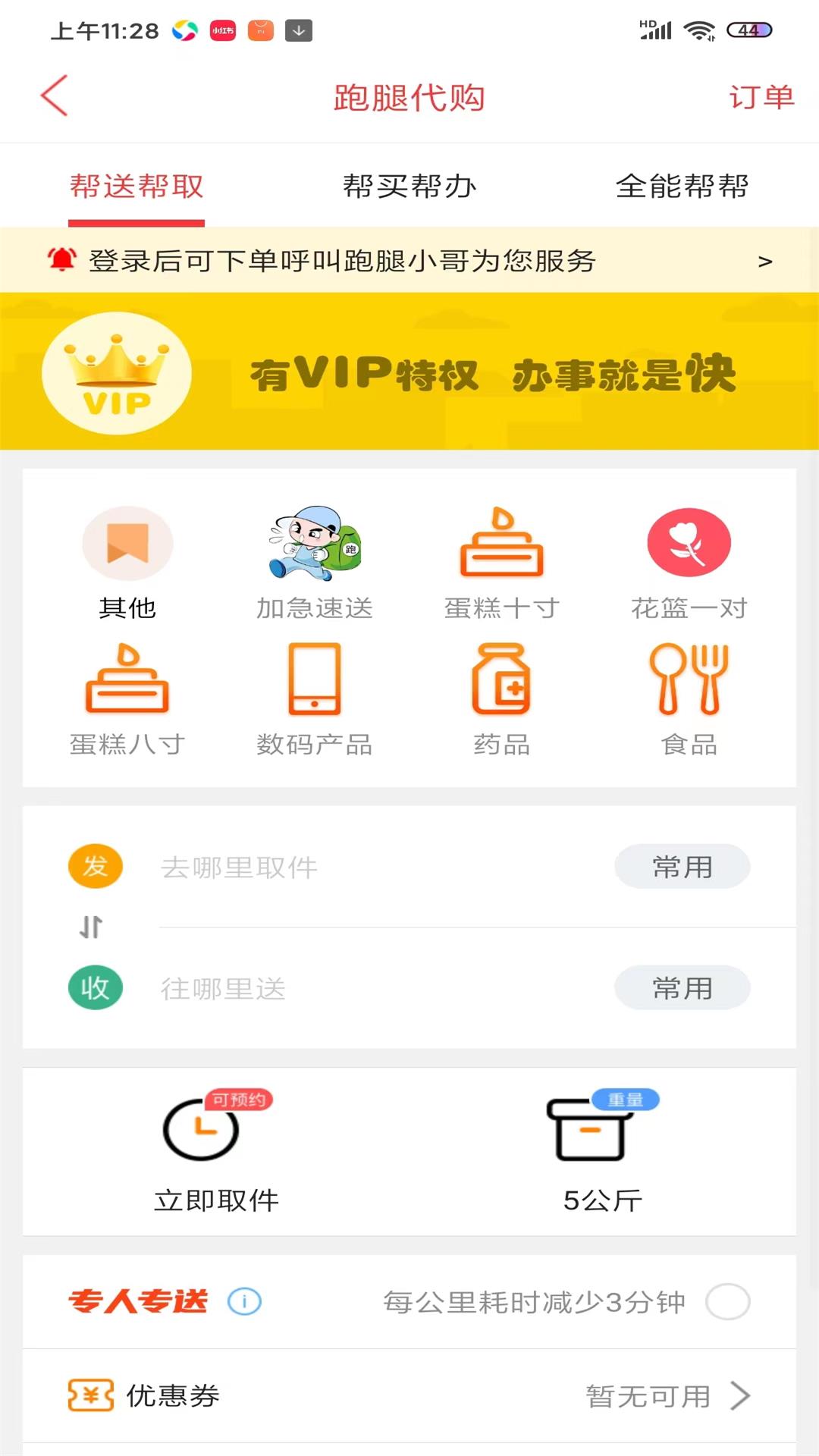Go back from the 跑腿代购 page

coord(55,96)
